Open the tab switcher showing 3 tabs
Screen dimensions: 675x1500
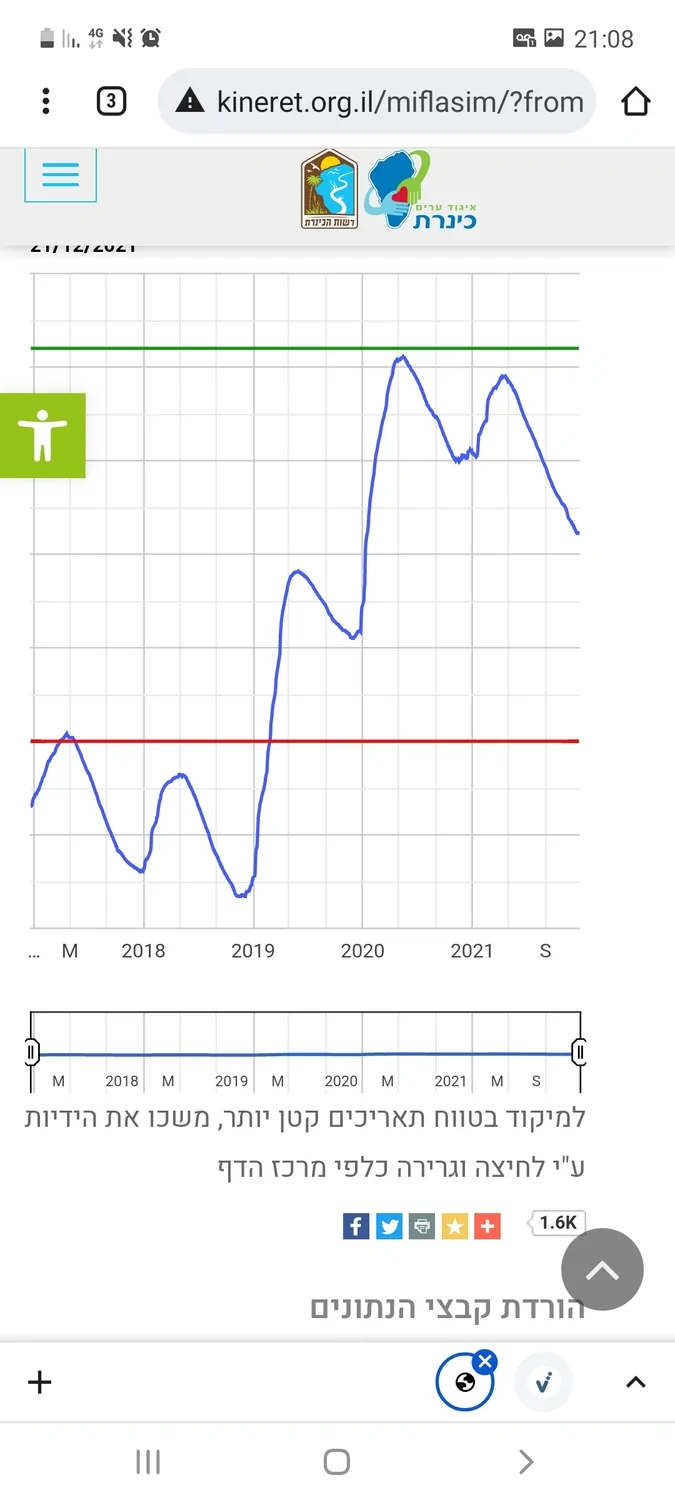111,101
